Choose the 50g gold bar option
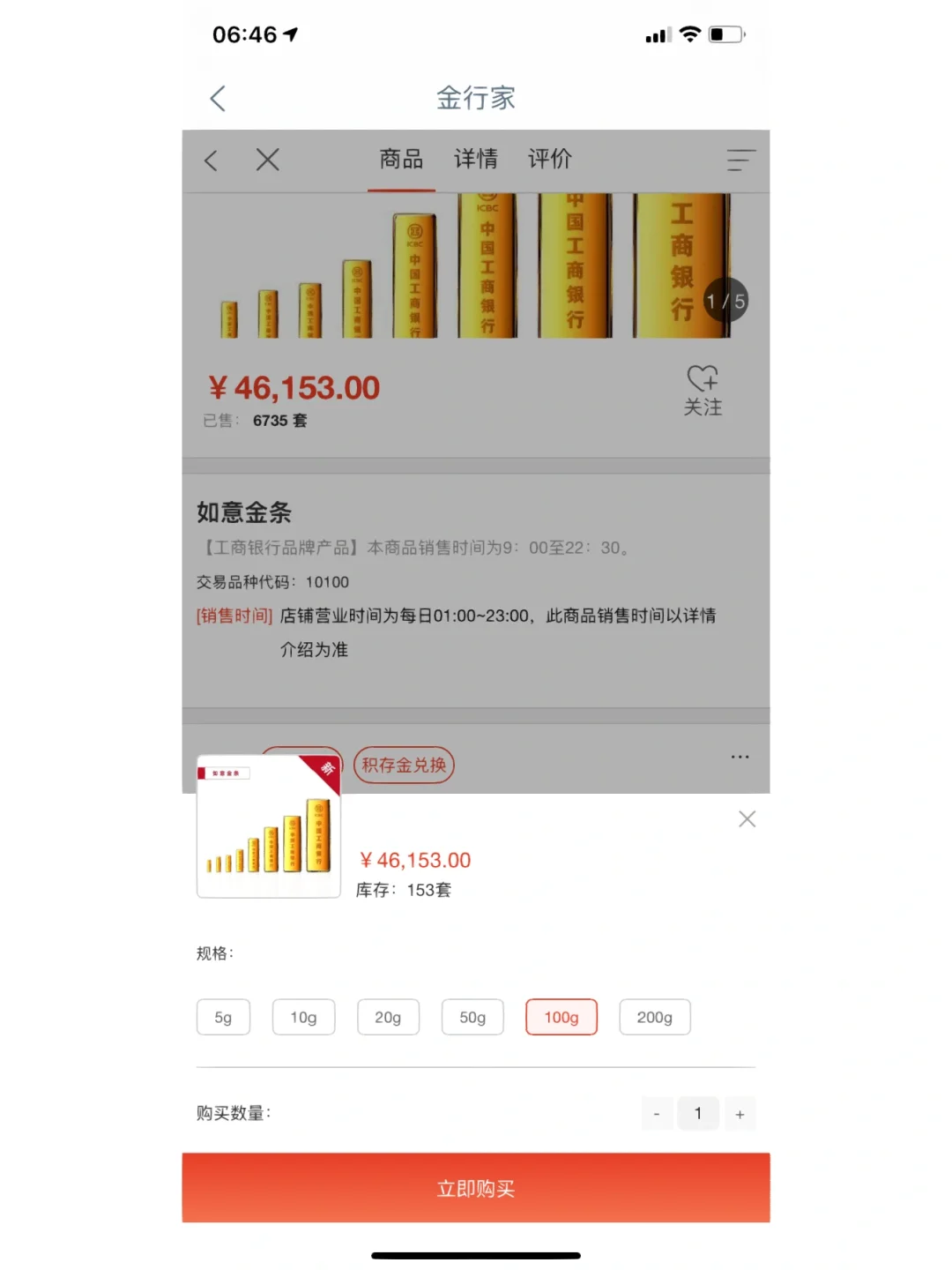 (x=472, y=1017)
